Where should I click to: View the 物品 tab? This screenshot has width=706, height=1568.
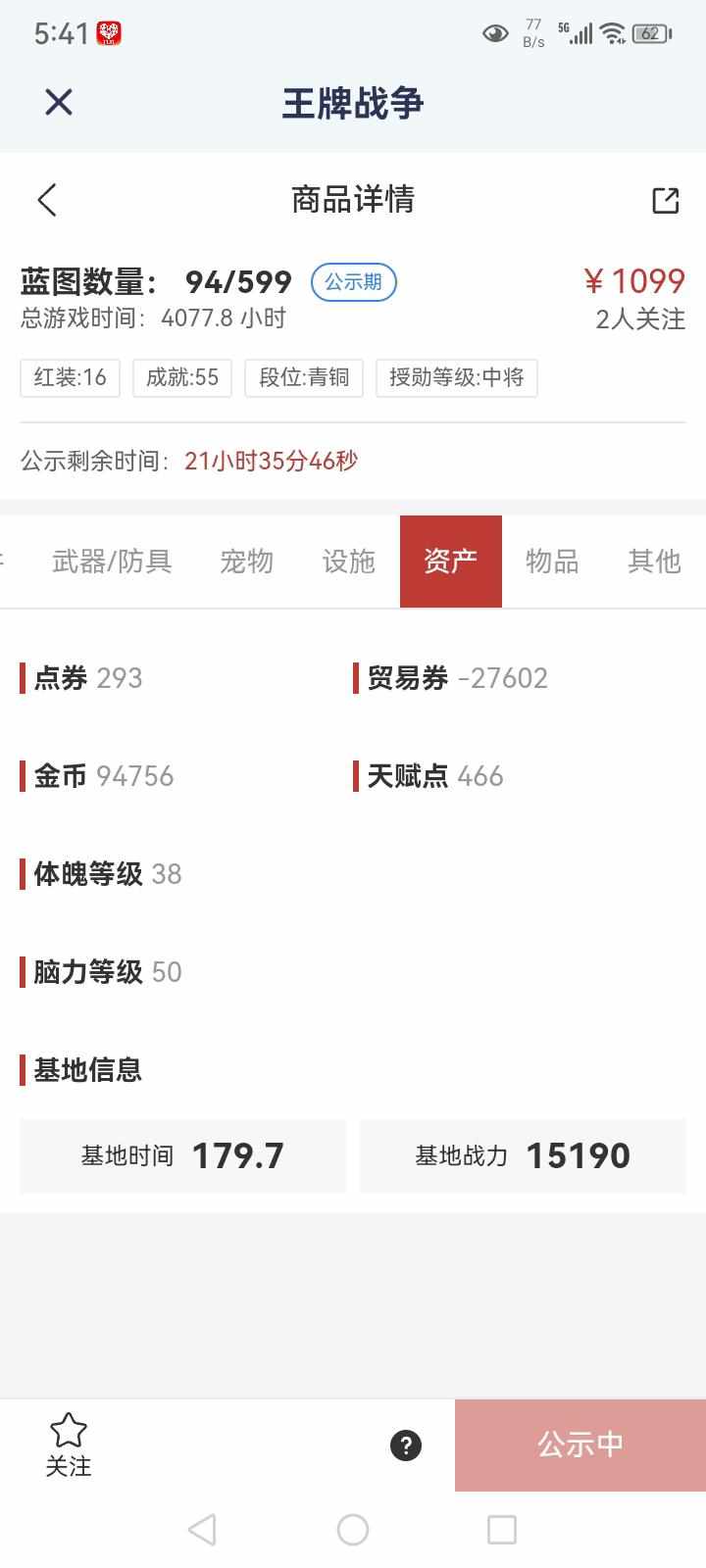pos(552,562)
